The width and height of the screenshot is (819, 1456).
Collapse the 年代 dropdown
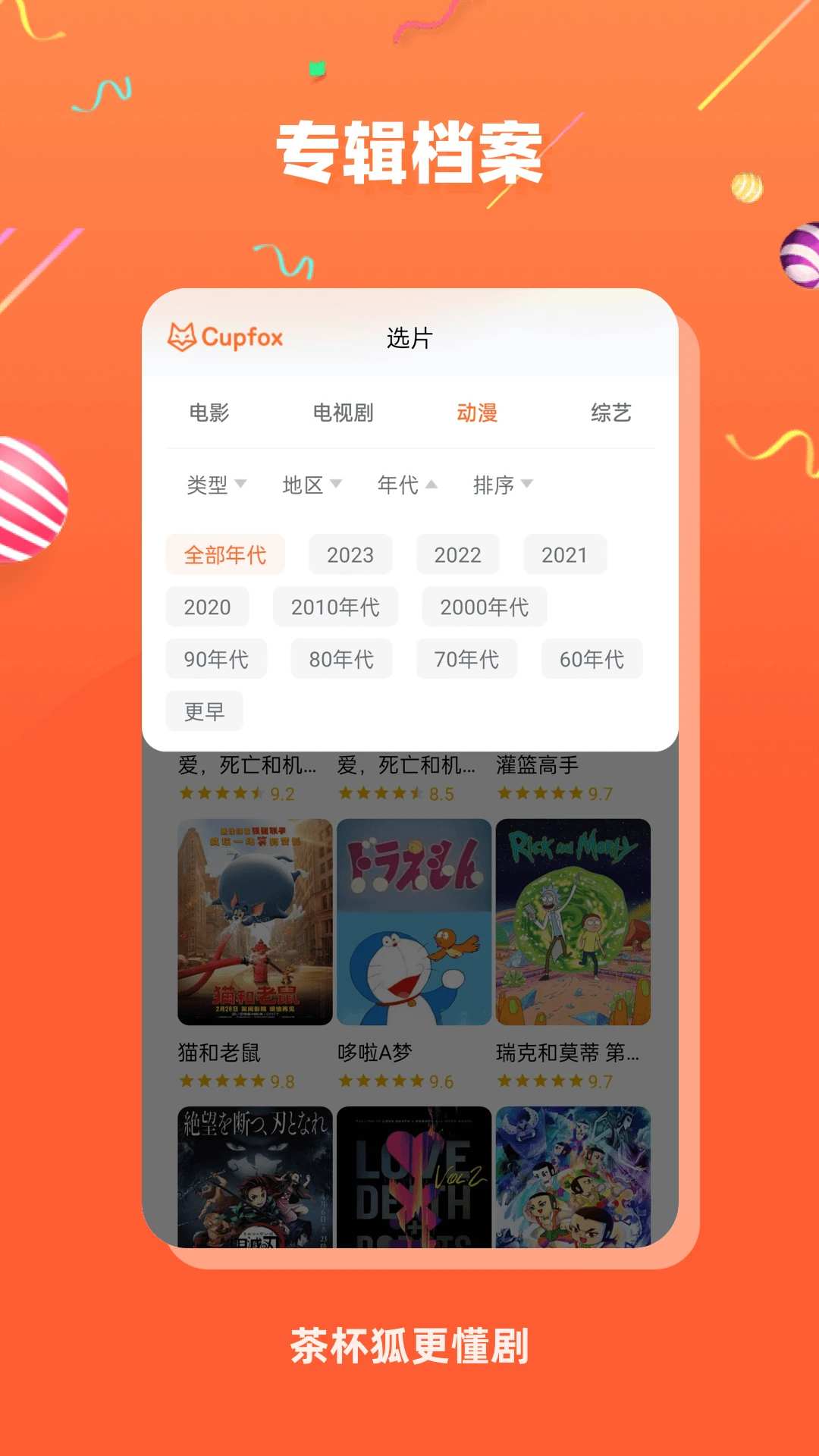point(400,486)
